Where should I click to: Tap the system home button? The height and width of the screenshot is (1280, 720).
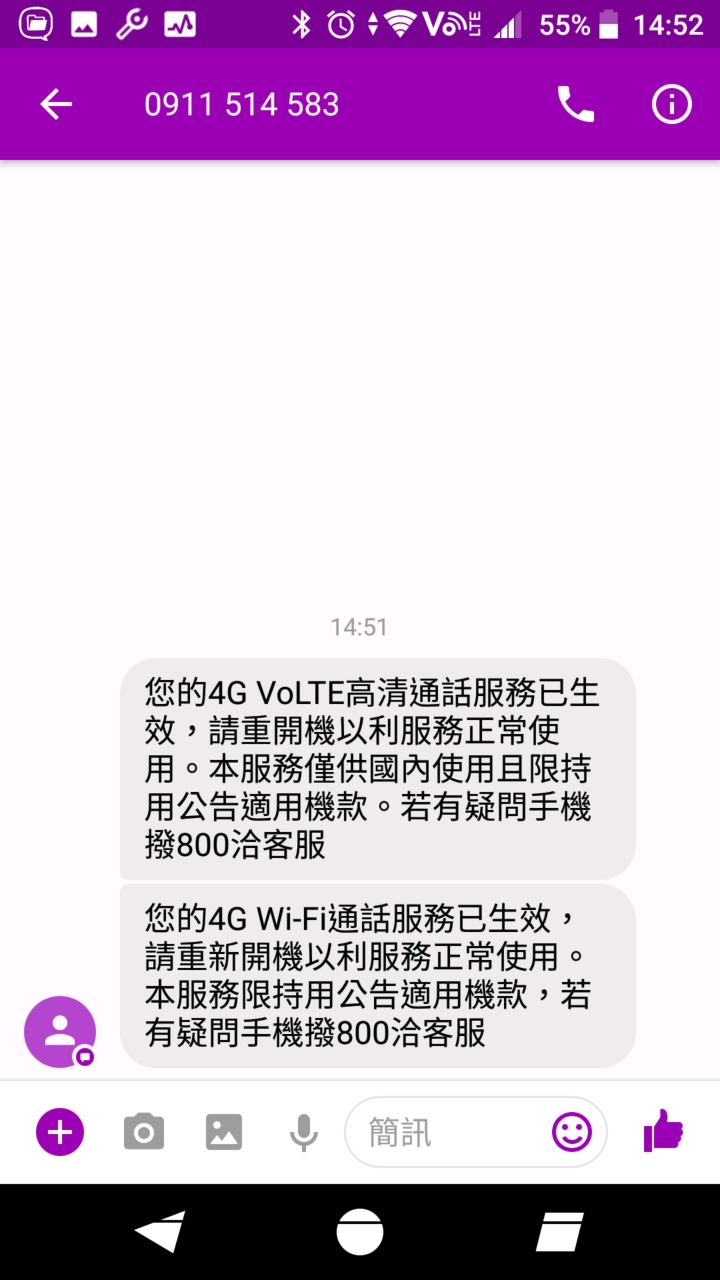360,1232
